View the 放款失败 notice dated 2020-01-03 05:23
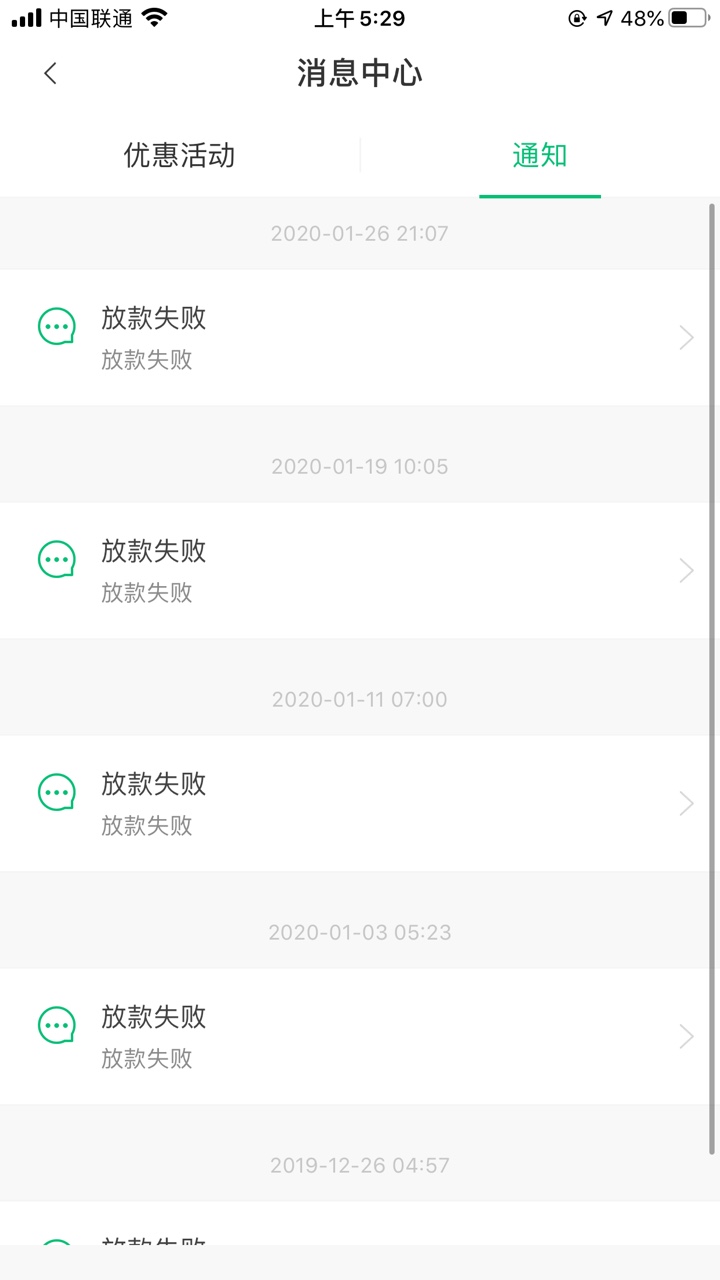This screenshot has height=1280, width=720. pos(360,1037)
